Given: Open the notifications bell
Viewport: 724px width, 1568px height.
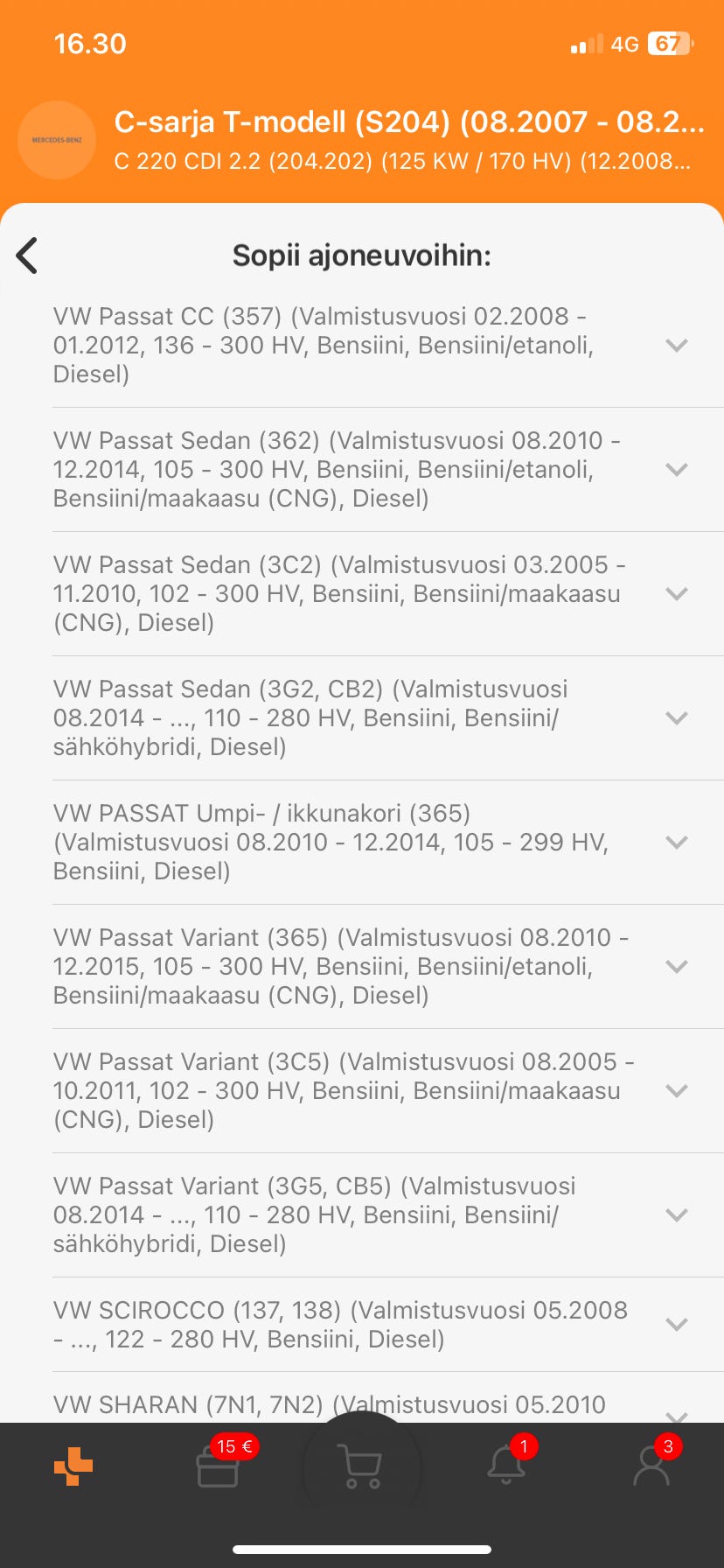Looking at the screenshot, I should tap(506, 1466).
